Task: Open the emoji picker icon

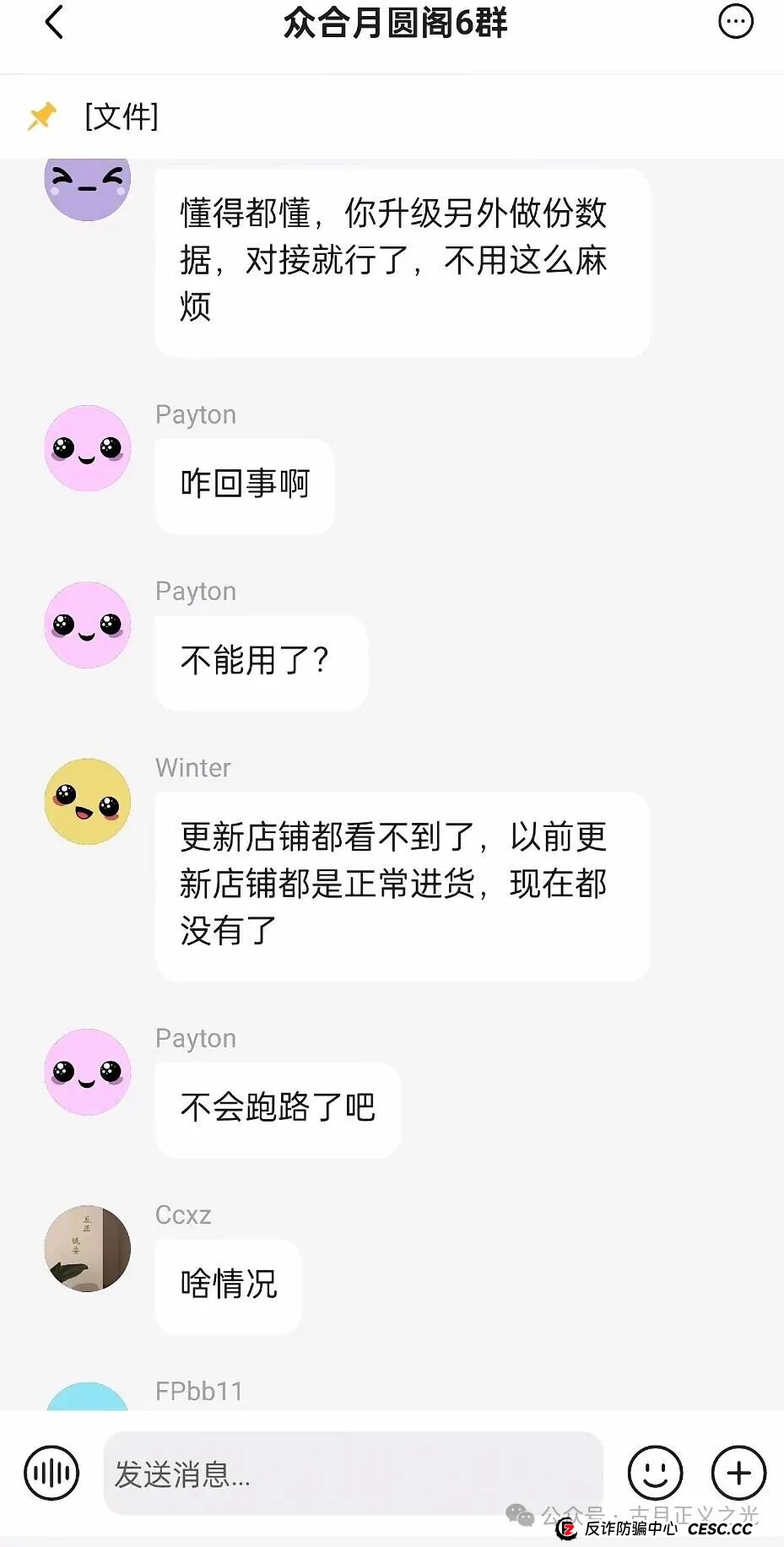Action: 654,1473
